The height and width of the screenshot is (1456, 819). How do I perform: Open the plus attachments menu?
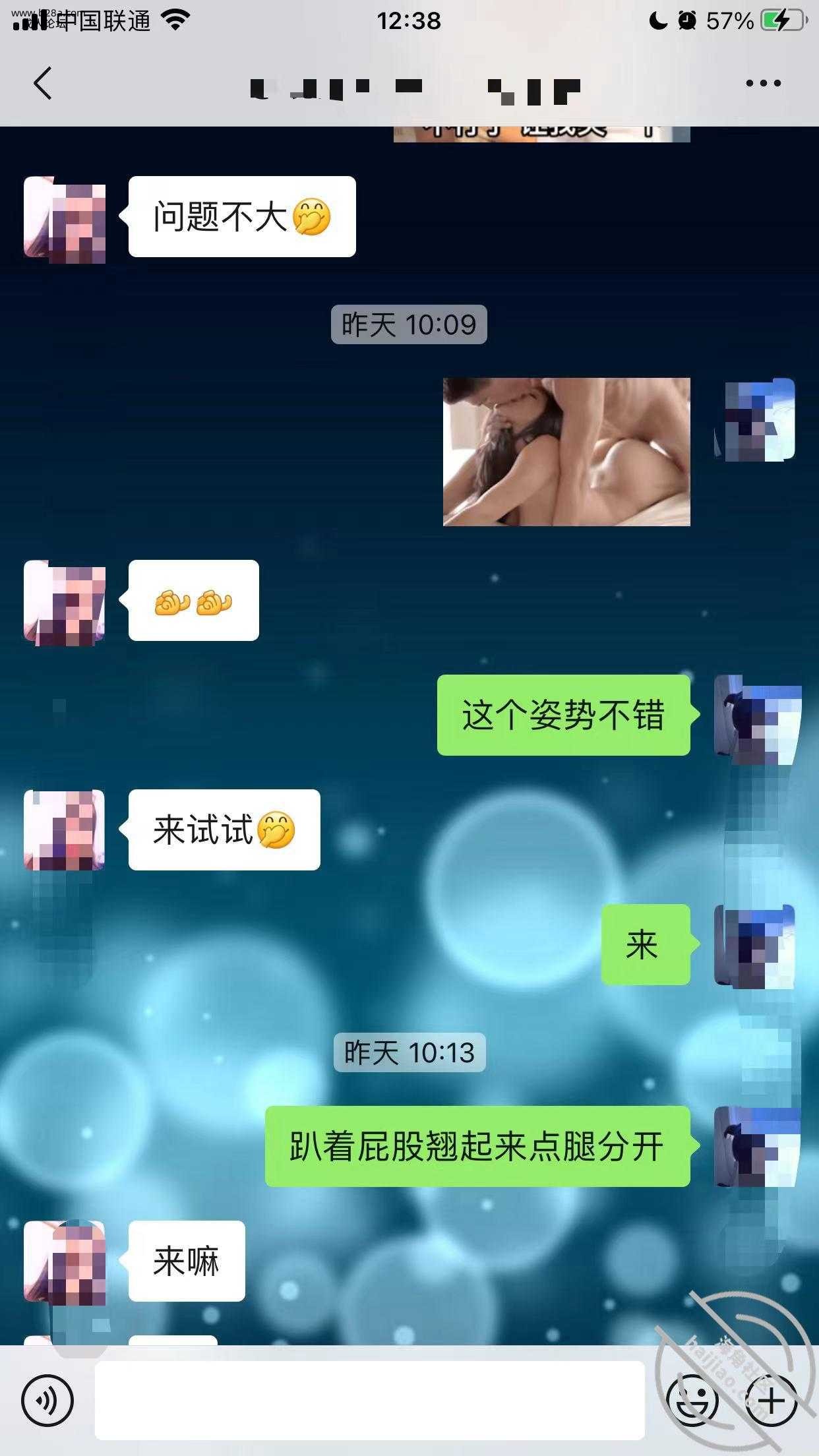[772, 1400]
